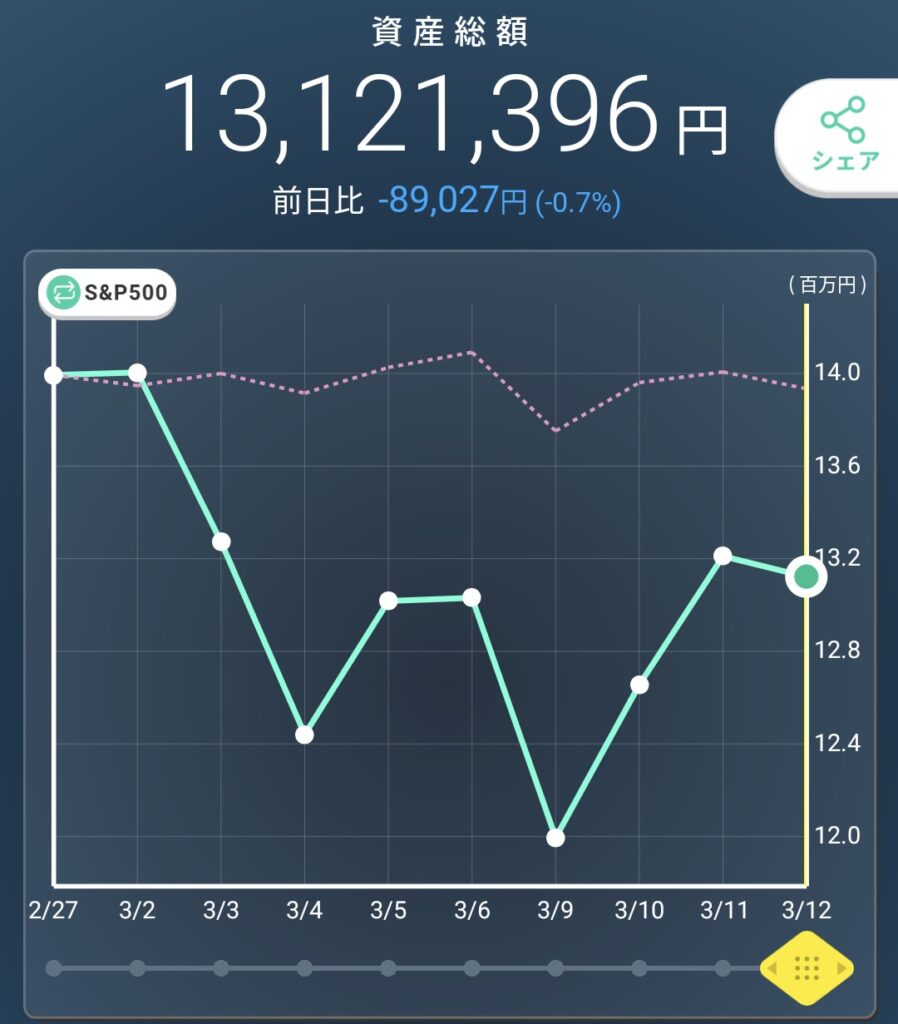Pick the 3/6 dot on the date slider

[x=472, y=968]
